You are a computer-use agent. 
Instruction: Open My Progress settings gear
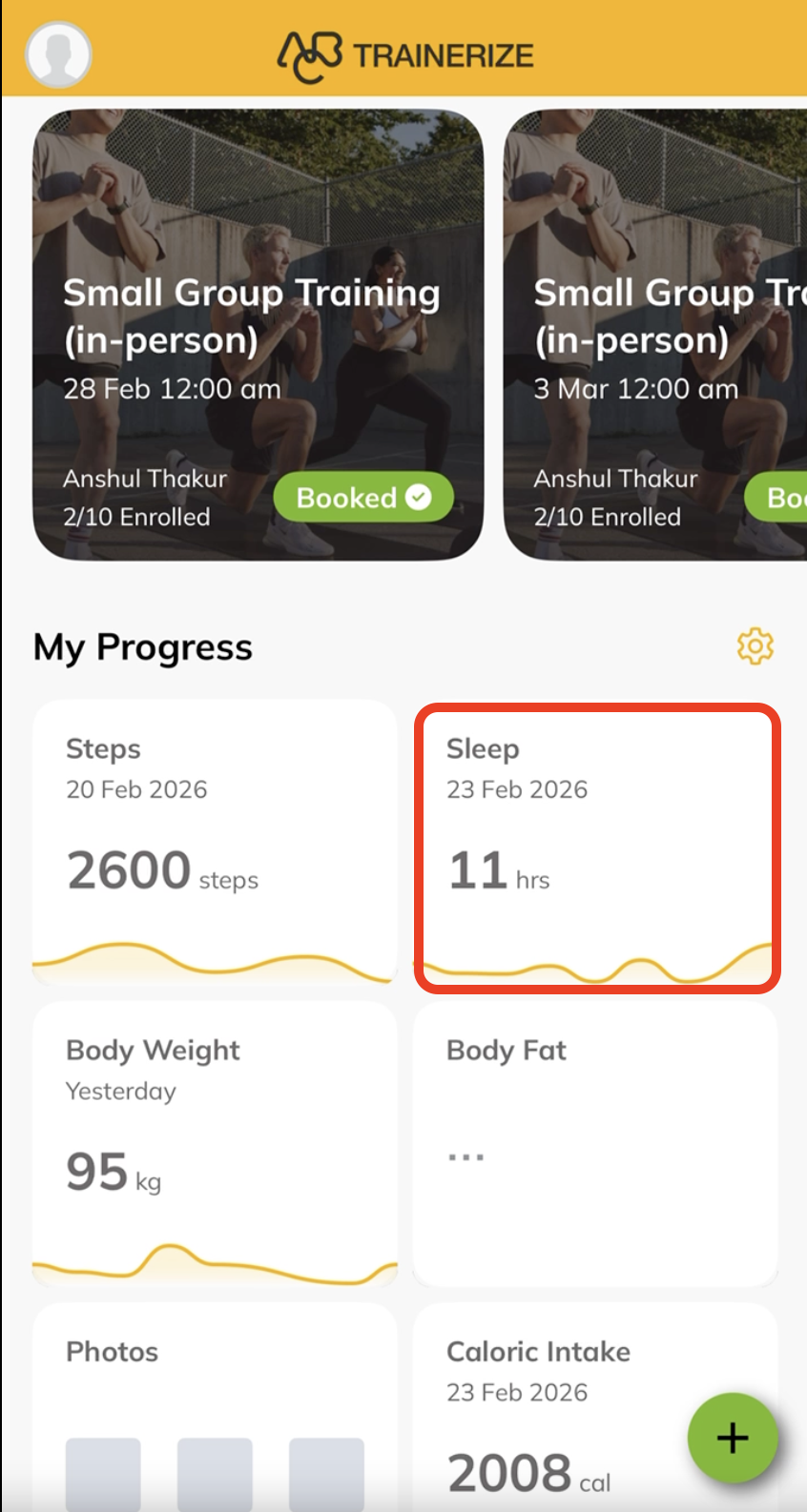click(x=755, y=646)
